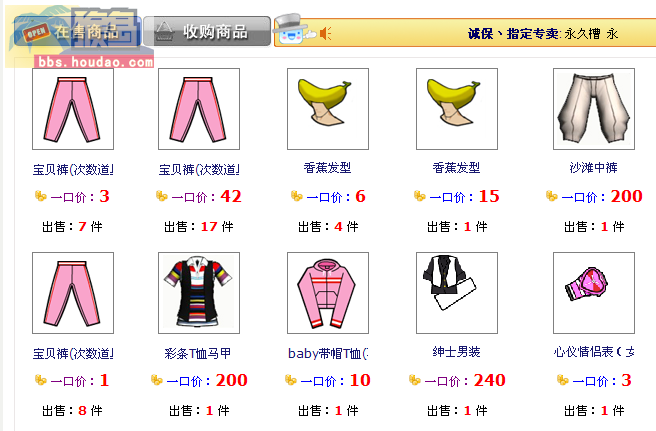The width and height of the screenshot is (656, 431).
Task: Open 香蕉发型 item priced at 6
Action: pos(327,109)
